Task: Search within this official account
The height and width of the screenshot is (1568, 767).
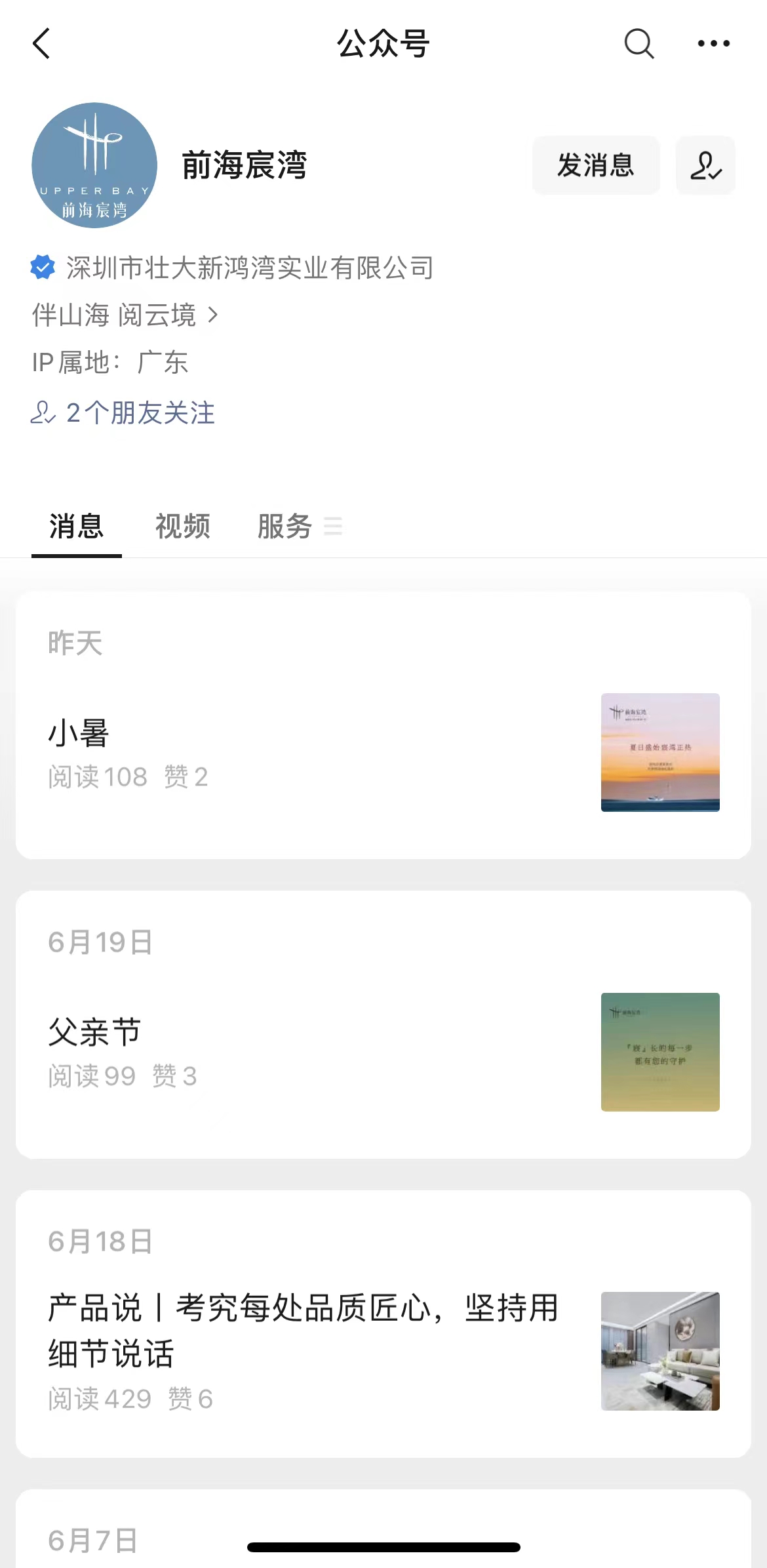Action: 639,44
